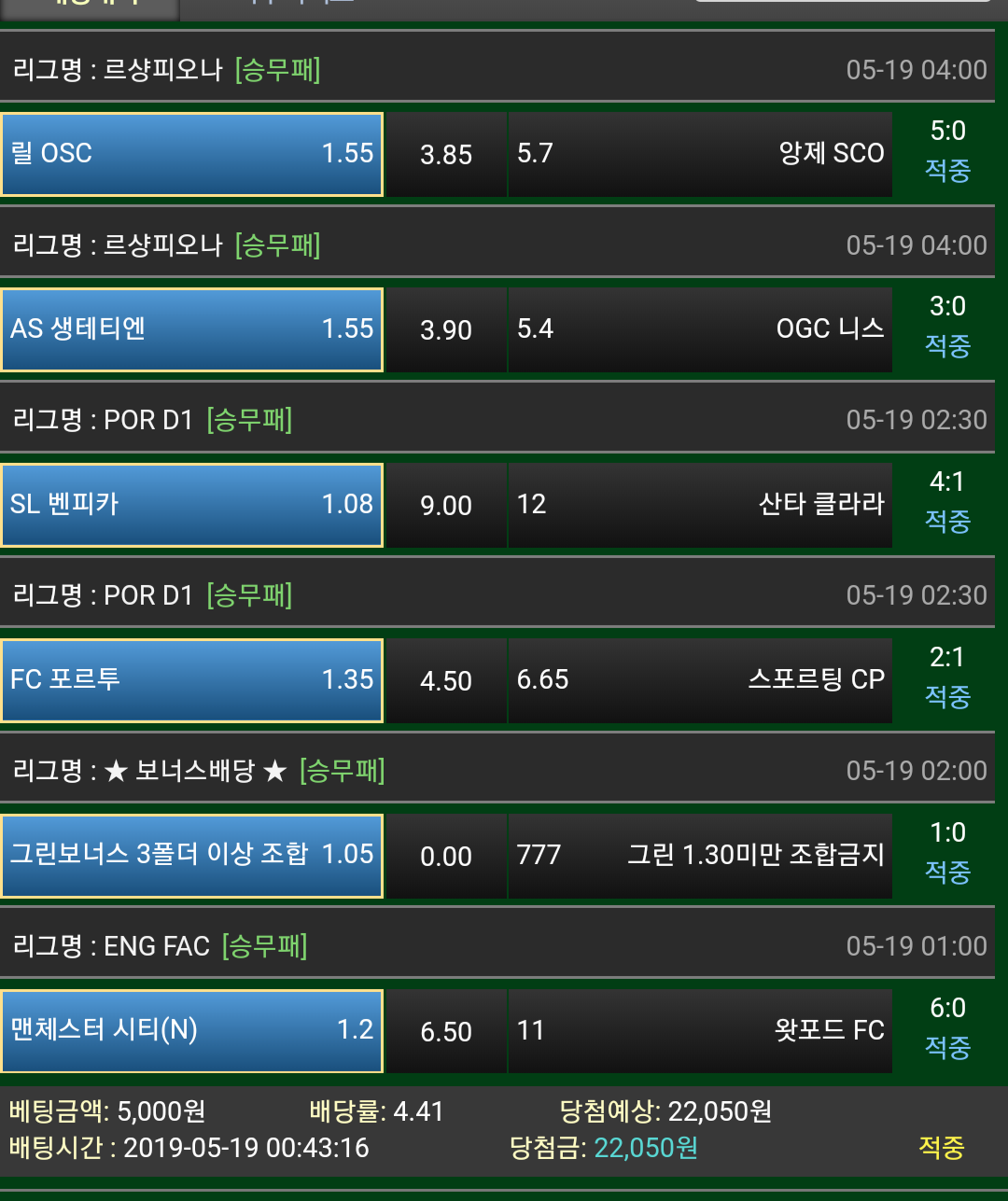The width and height of the screenshot is (1008, 1201).
Task: Tap the 산타 클라라 12 odds cell
Action: (x=700, y=505)
